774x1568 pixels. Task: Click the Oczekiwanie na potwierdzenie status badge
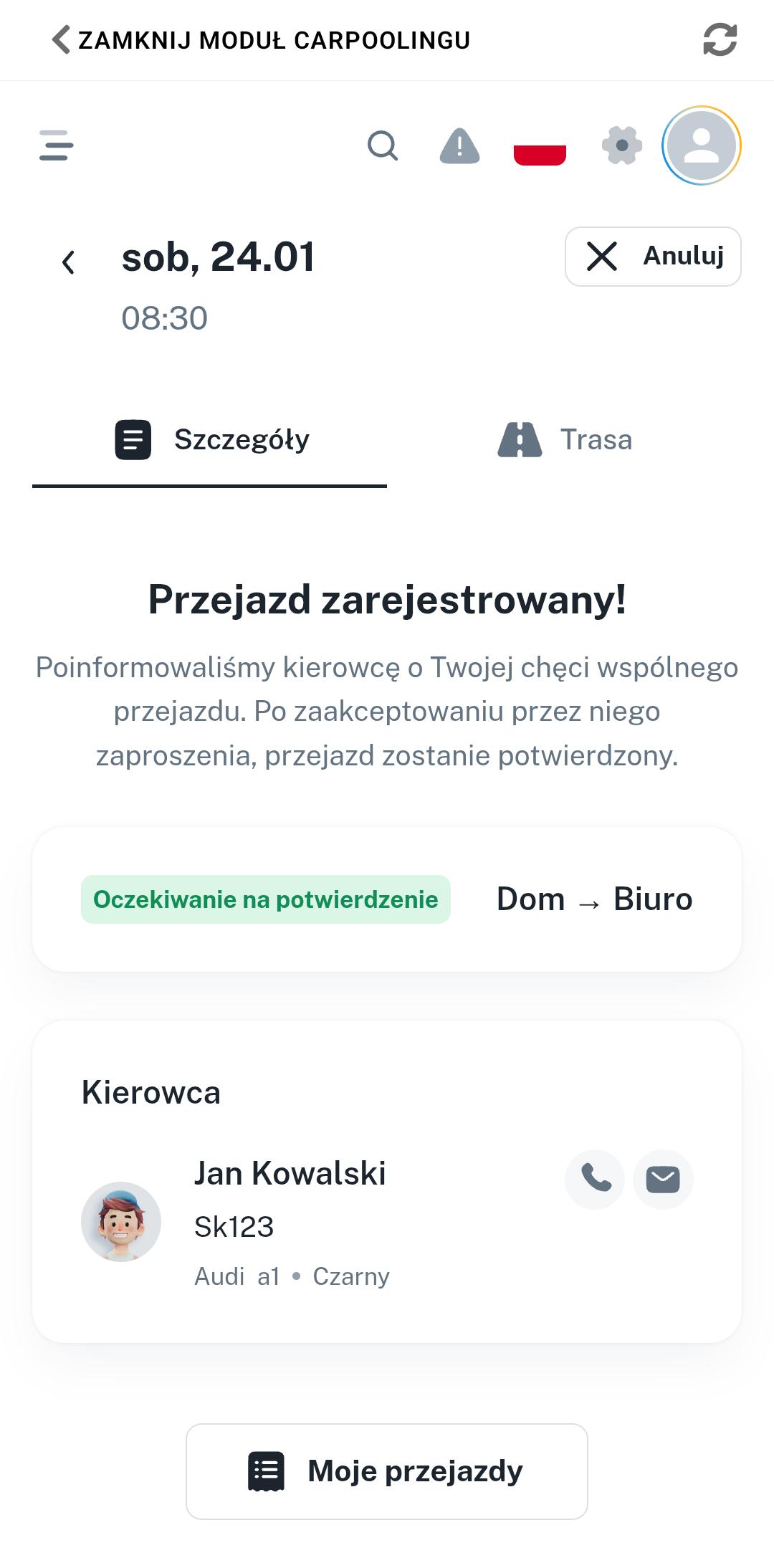click(x=266, y=899)
